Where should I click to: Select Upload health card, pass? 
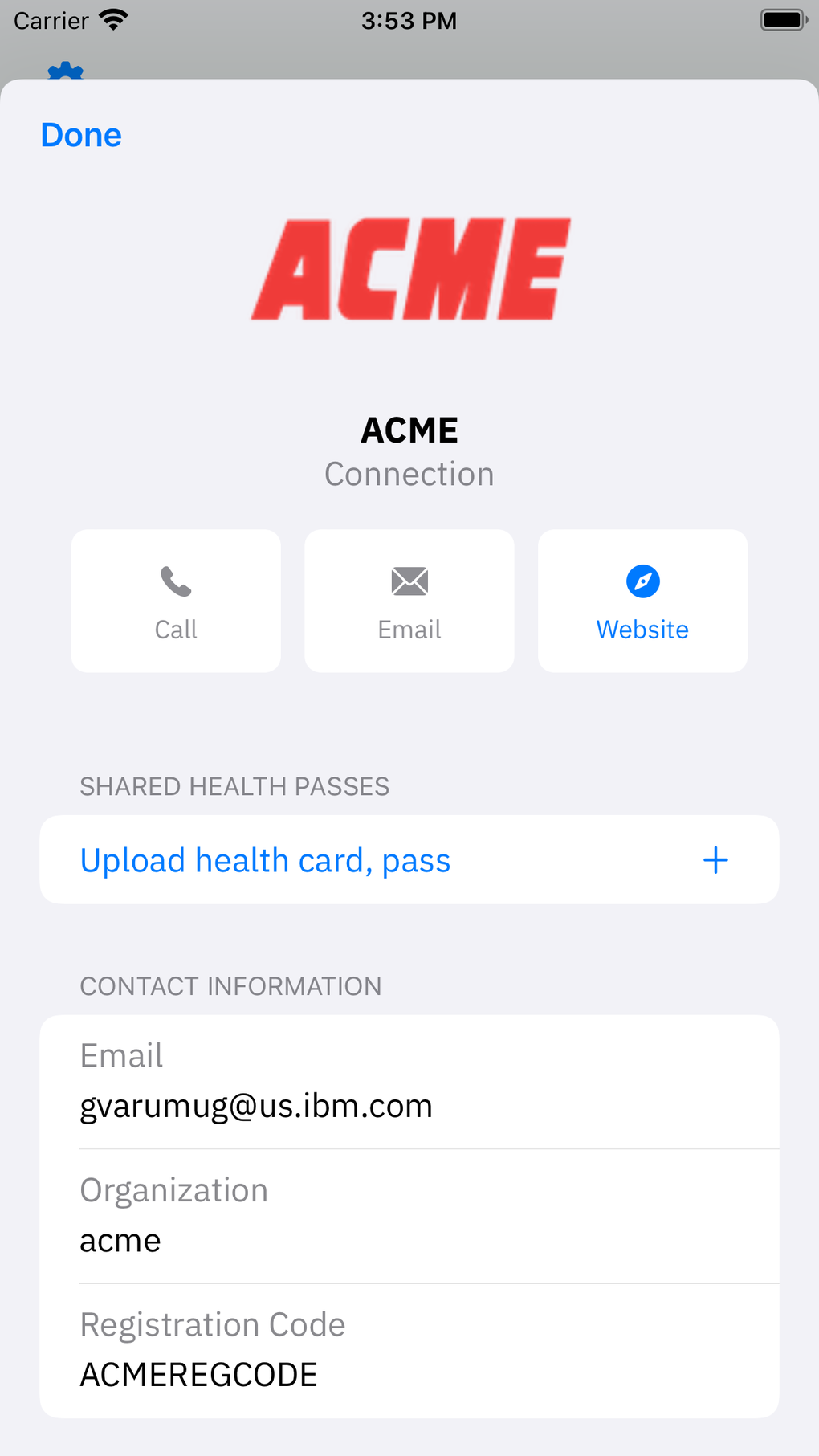coord(409,860)
